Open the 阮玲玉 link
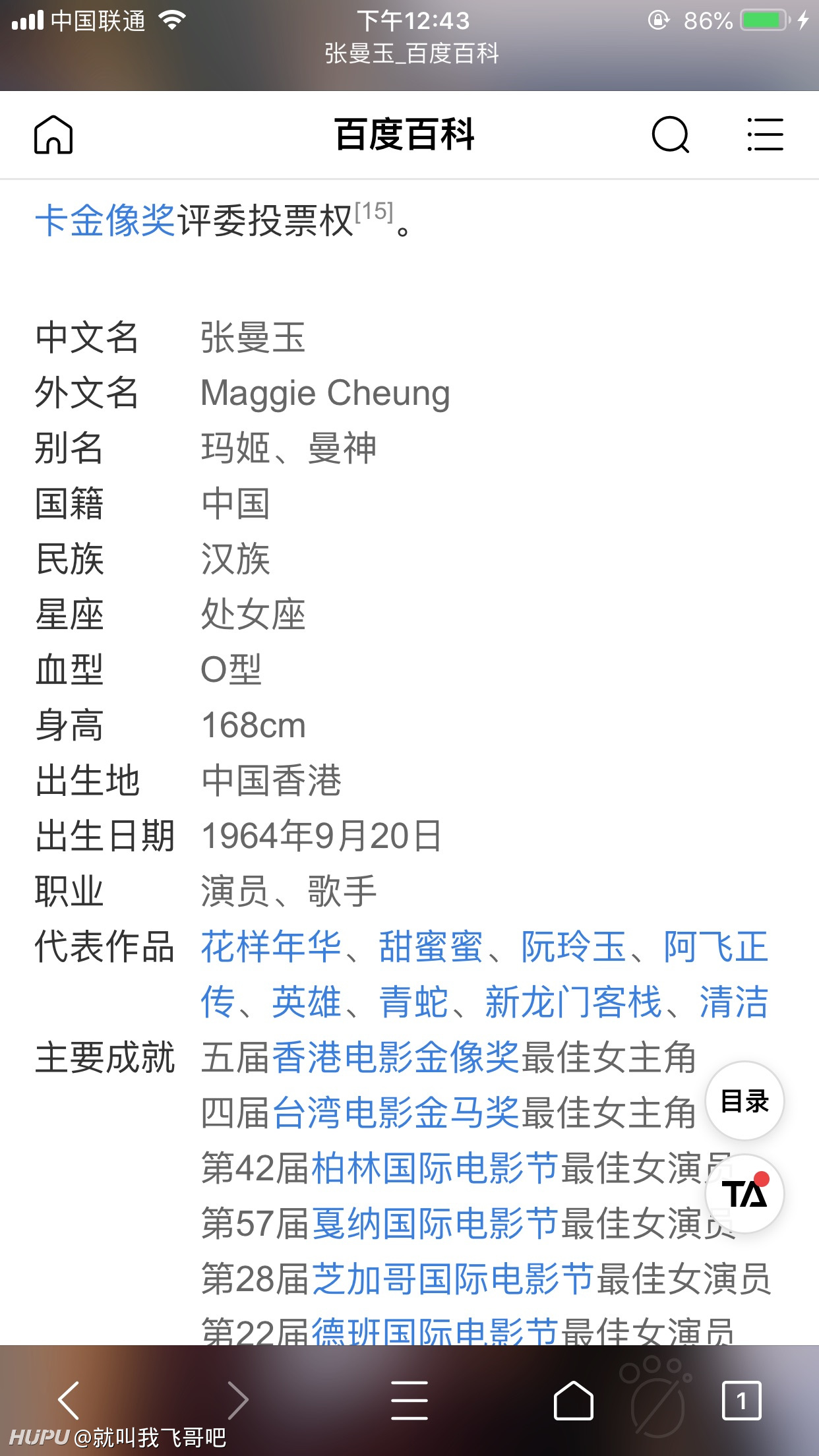 pos(574,947)
